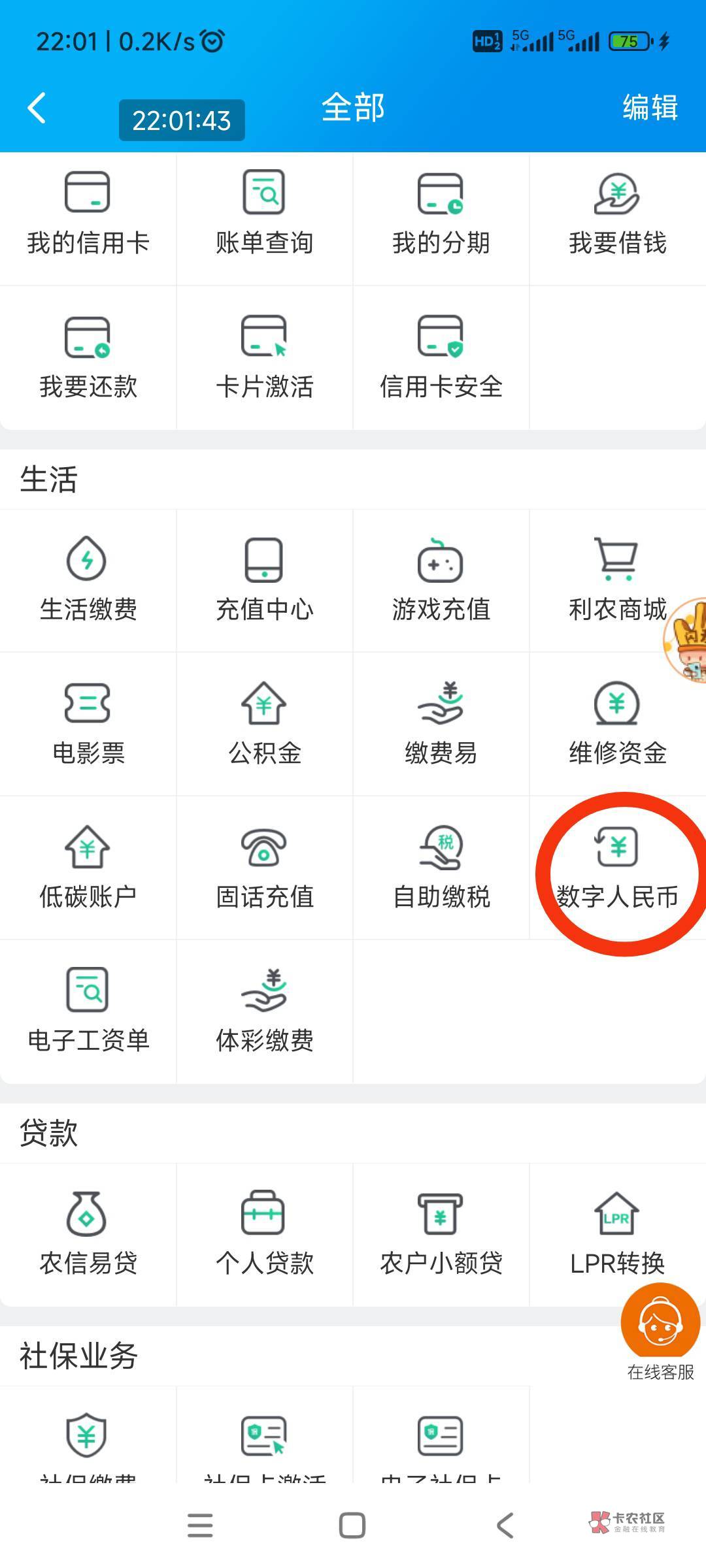Open 游戏充值

(x=441, y=580)
